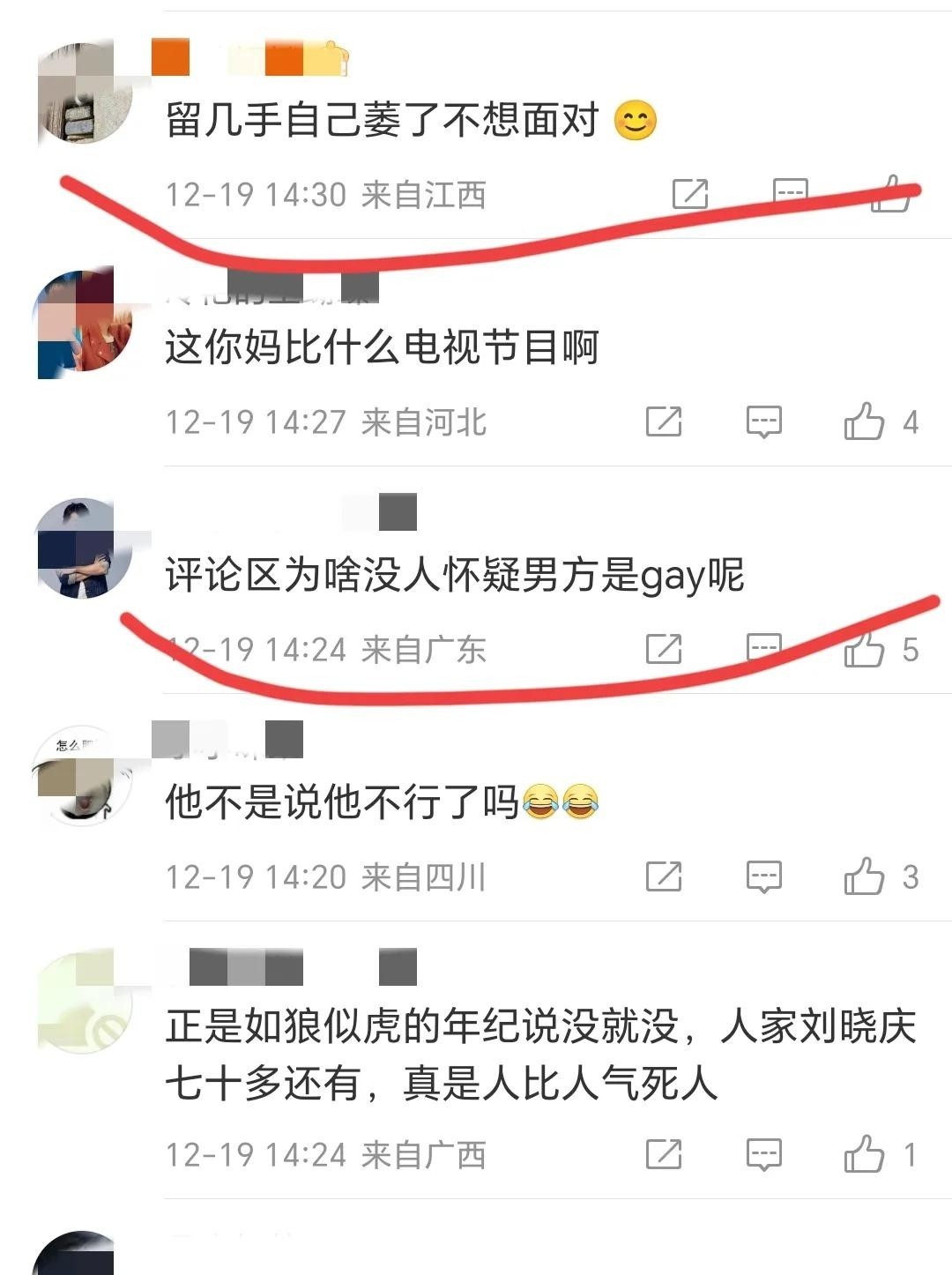Open avatar of the 江西 commenter
The height and width of the screenshot is (1275, 952).
(85, 94)
